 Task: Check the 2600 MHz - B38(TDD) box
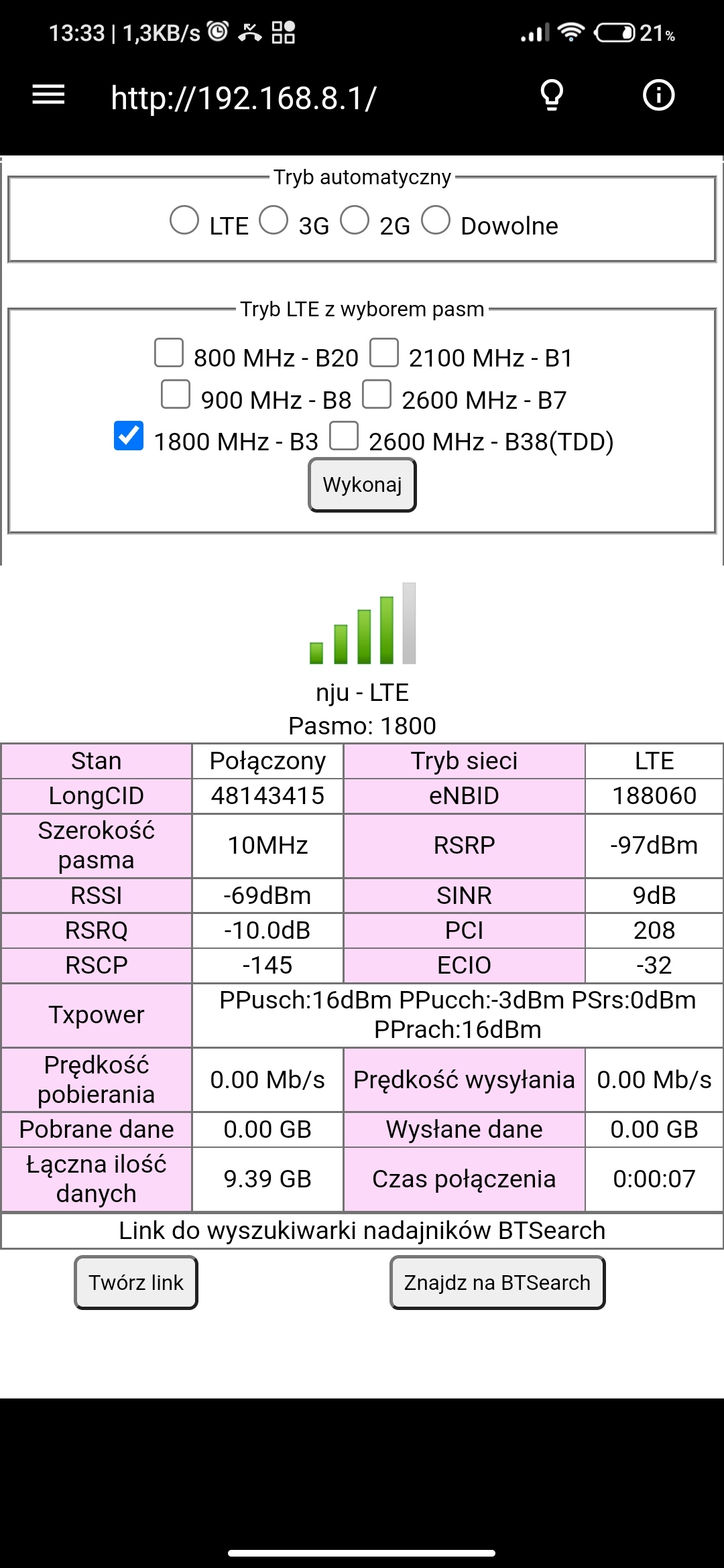(x=344, y=436)
